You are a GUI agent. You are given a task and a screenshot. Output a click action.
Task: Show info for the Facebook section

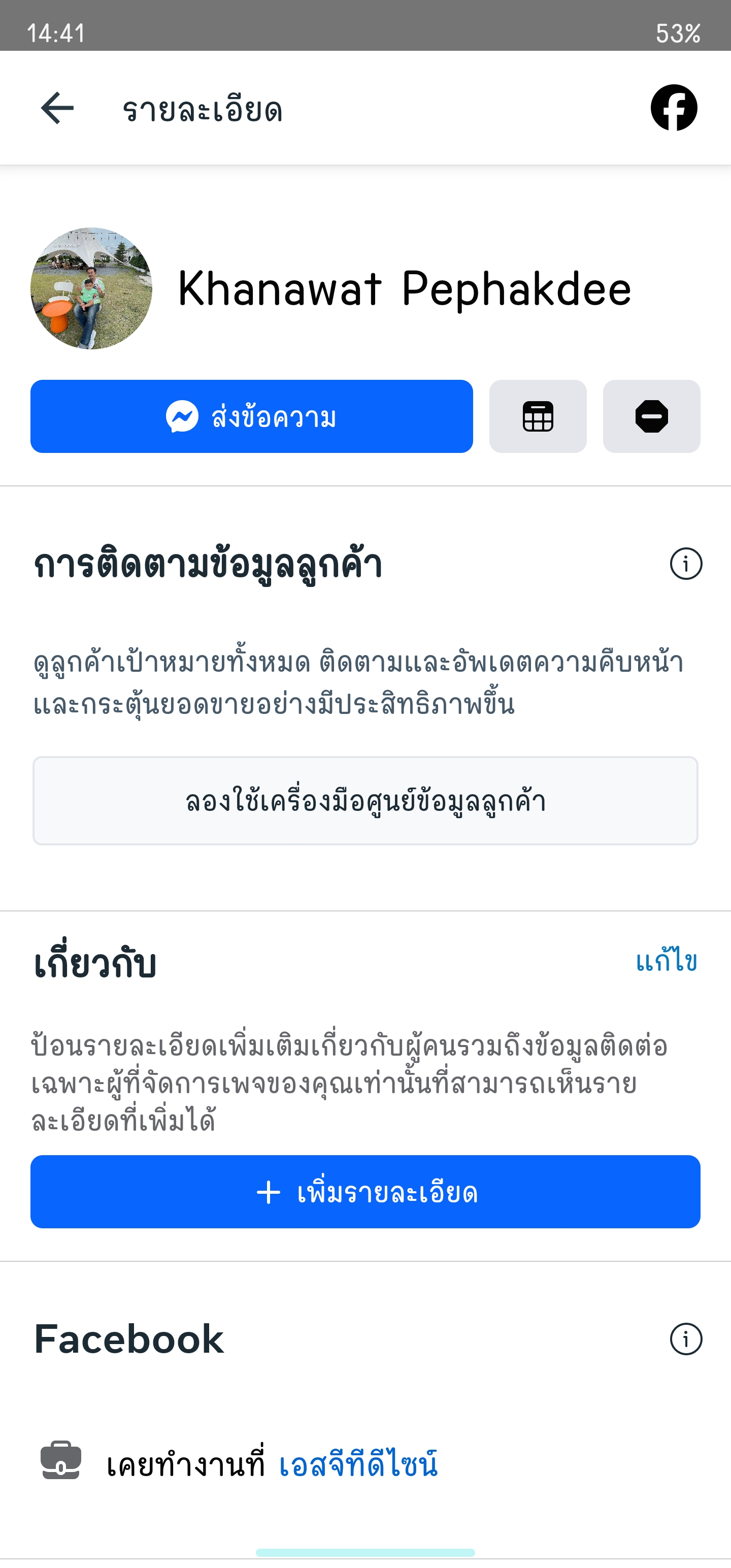coord(685,1339)
